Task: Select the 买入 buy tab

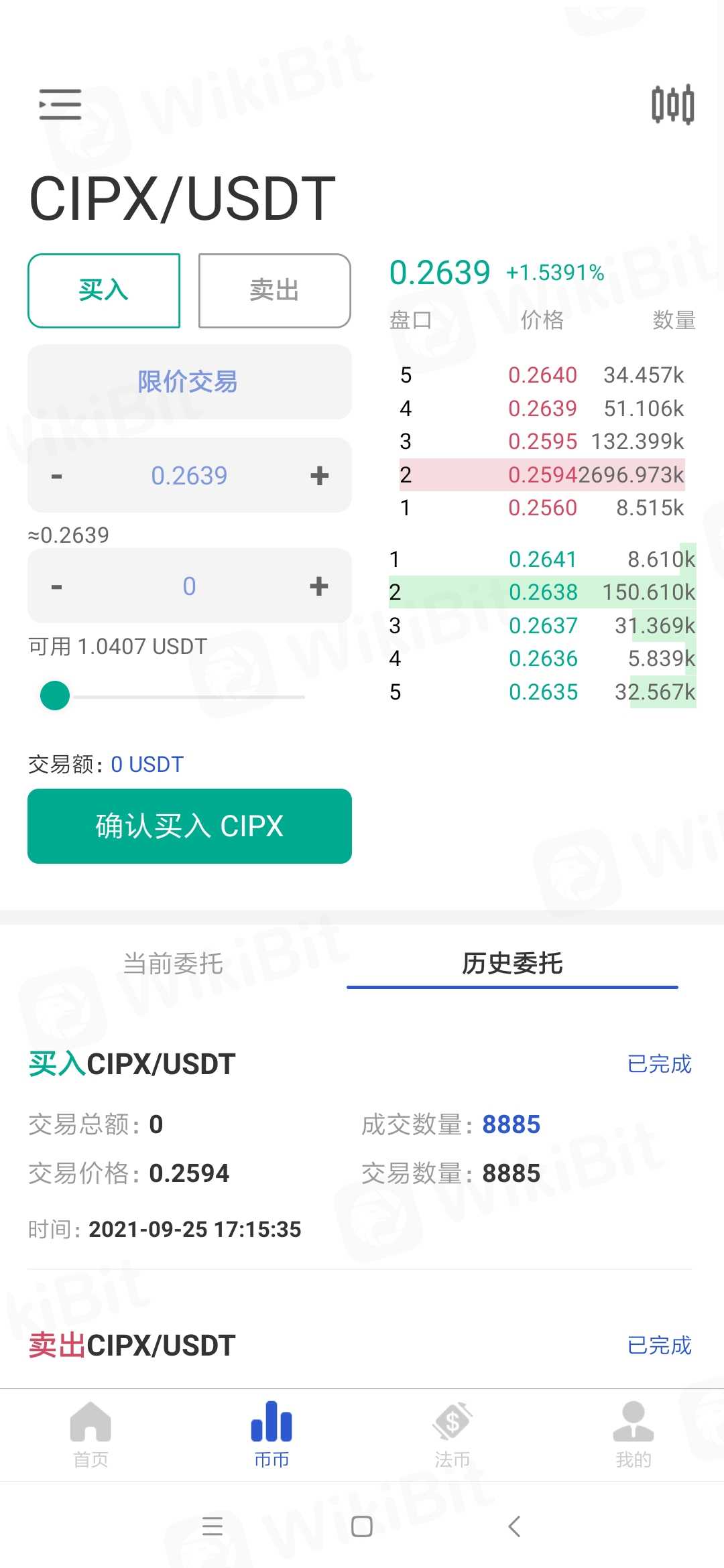Action: point(104,291)
